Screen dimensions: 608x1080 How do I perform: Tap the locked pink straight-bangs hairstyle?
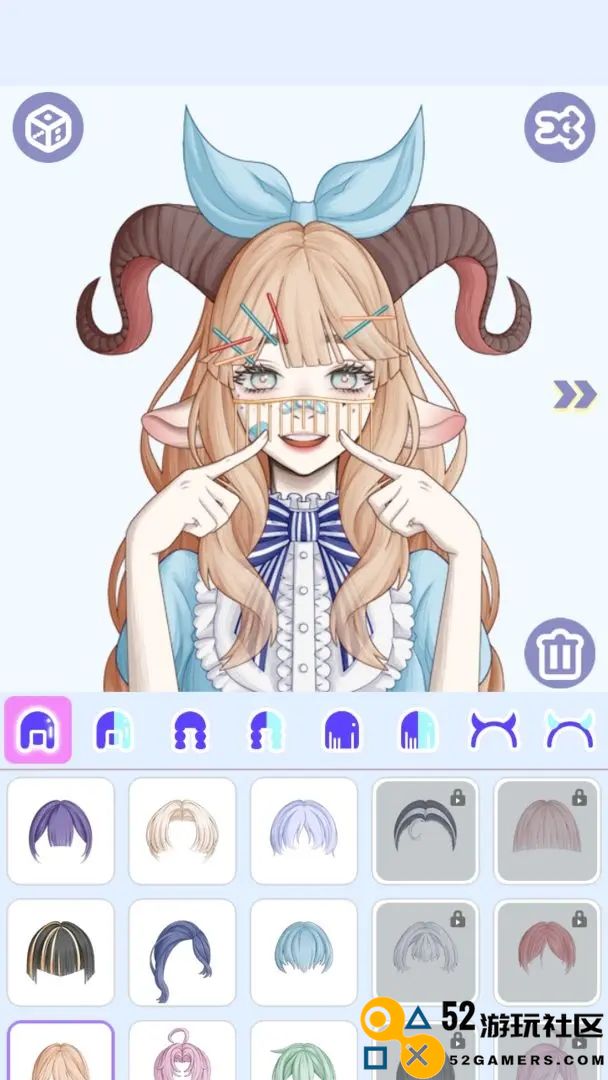547,831
